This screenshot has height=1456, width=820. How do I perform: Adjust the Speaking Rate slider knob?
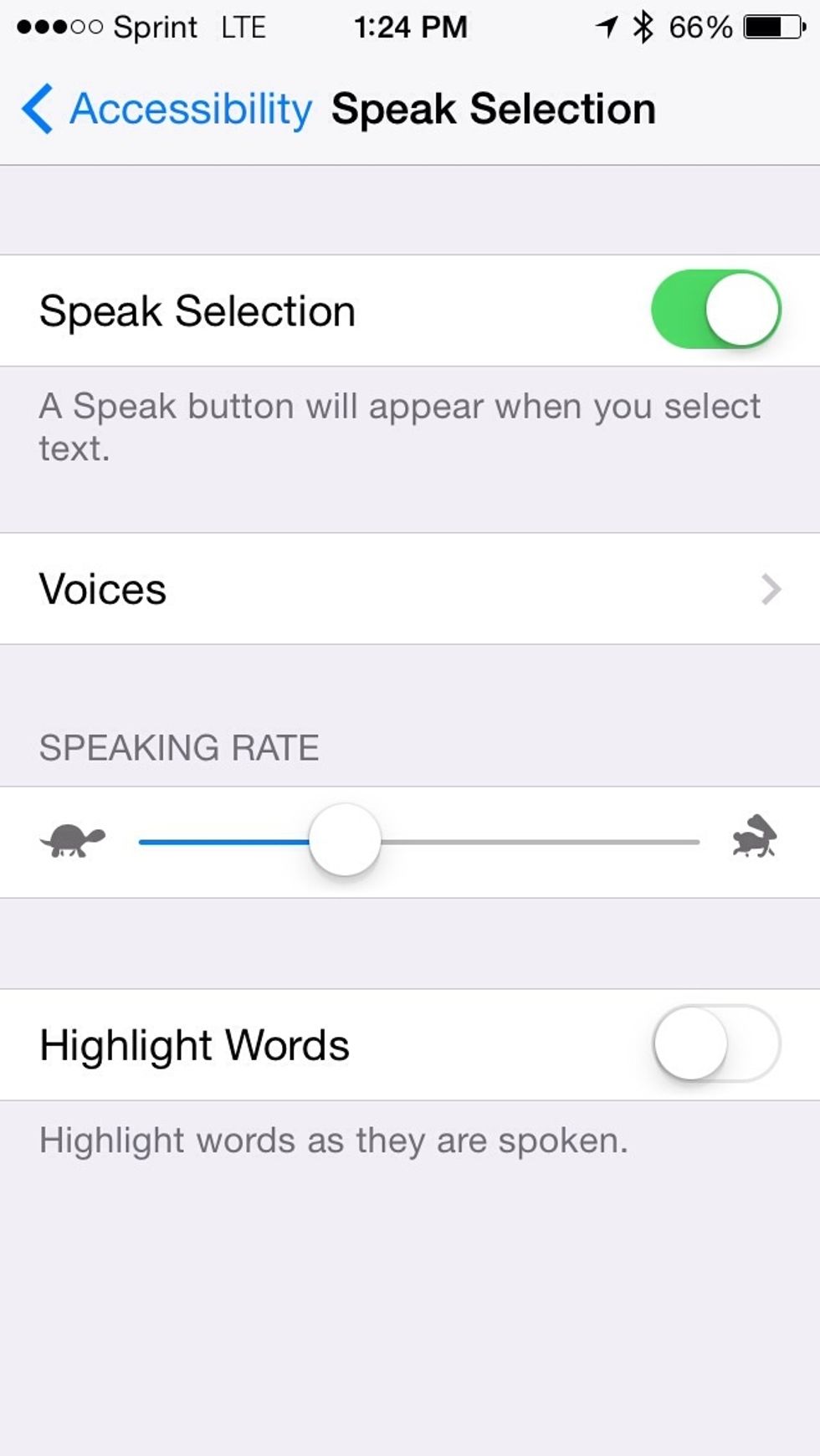click(x=344, y=841)
